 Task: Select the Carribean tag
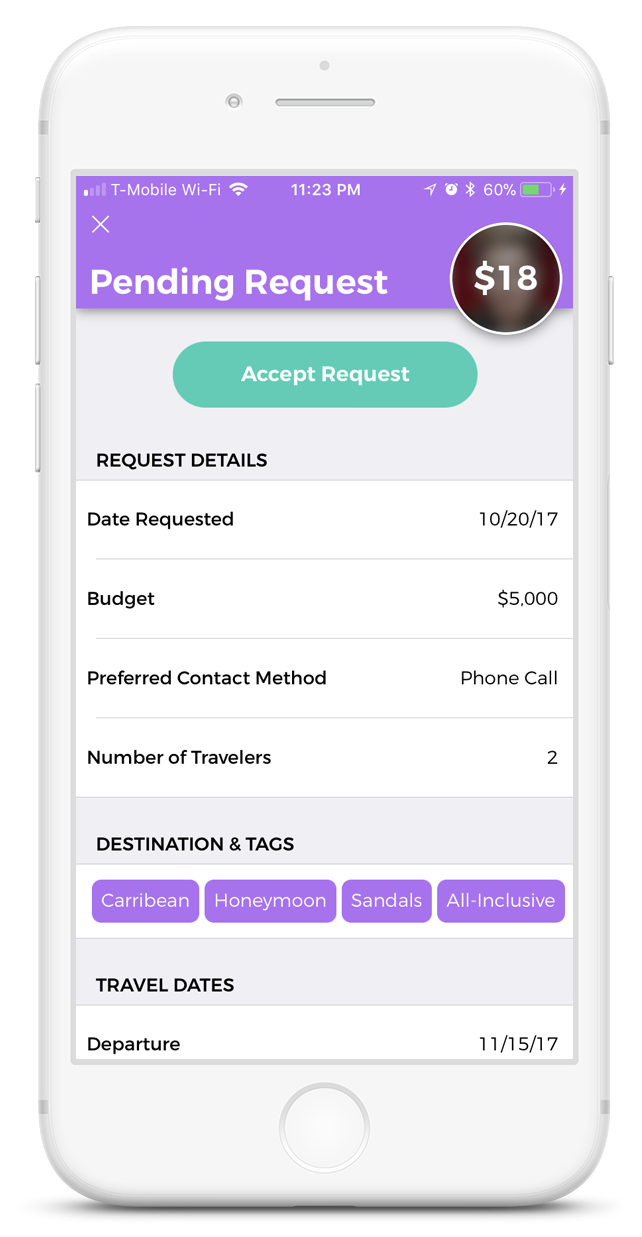click(x=145, y=900)
